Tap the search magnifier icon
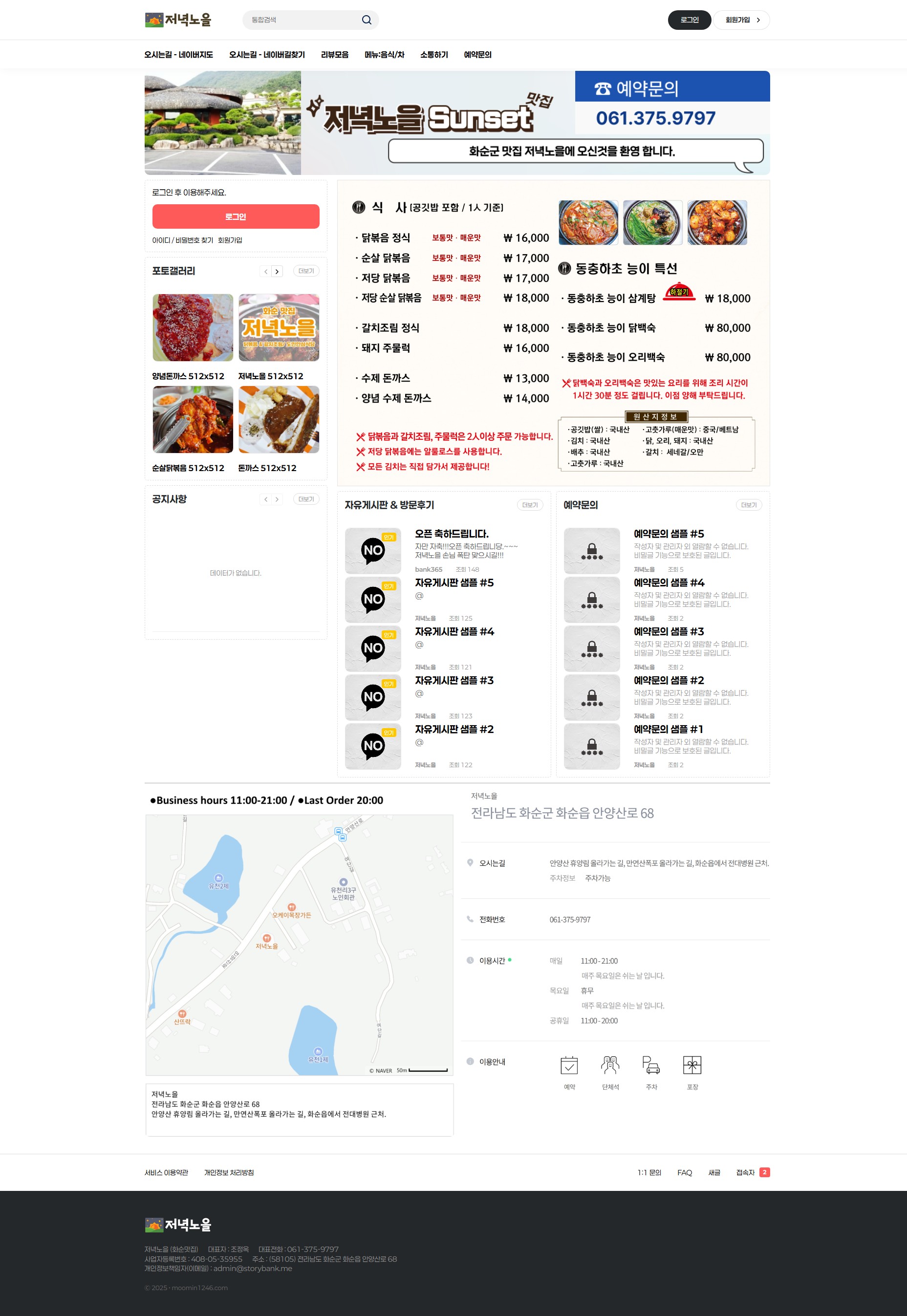Viewport: 907px width, 1316px height. point(367,20)
